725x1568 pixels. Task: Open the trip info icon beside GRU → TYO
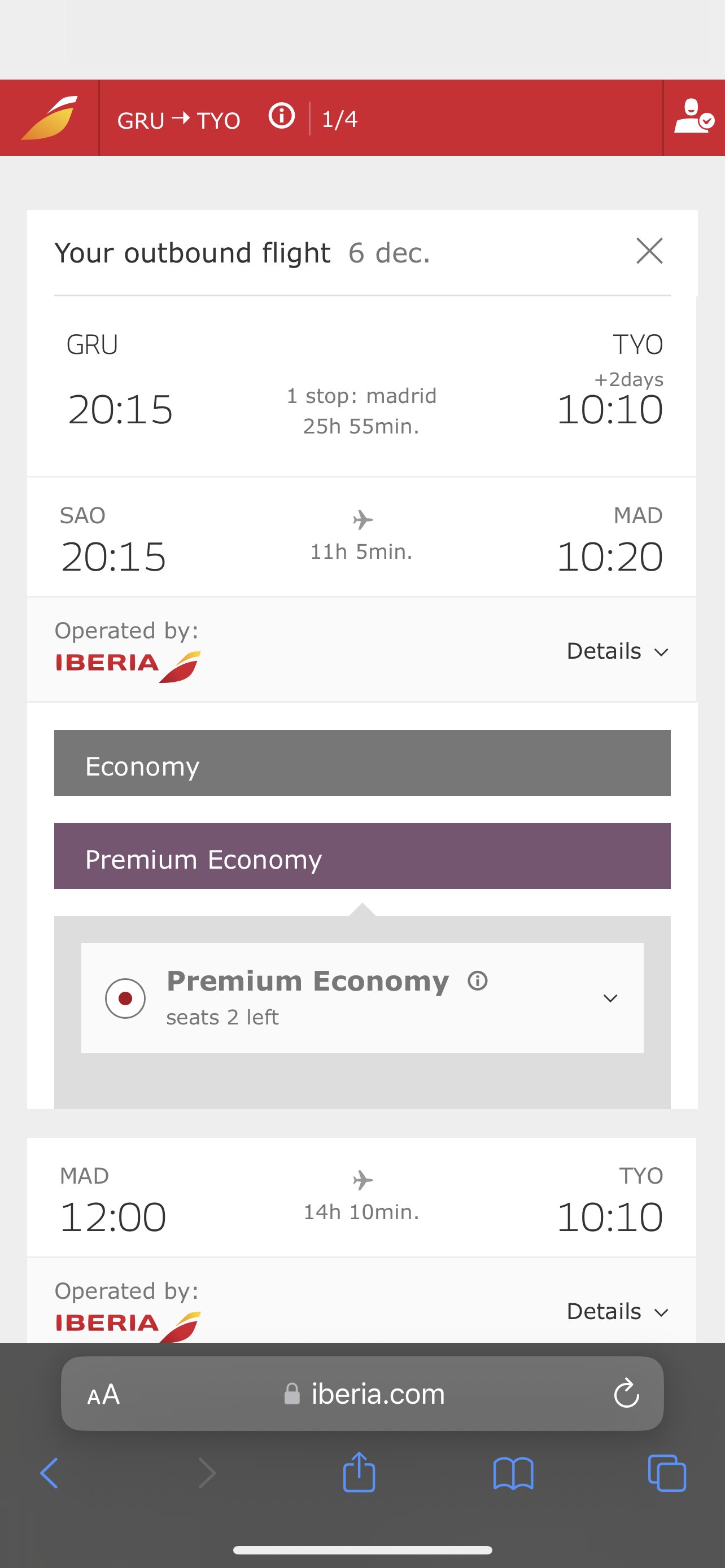pos(281,116)
